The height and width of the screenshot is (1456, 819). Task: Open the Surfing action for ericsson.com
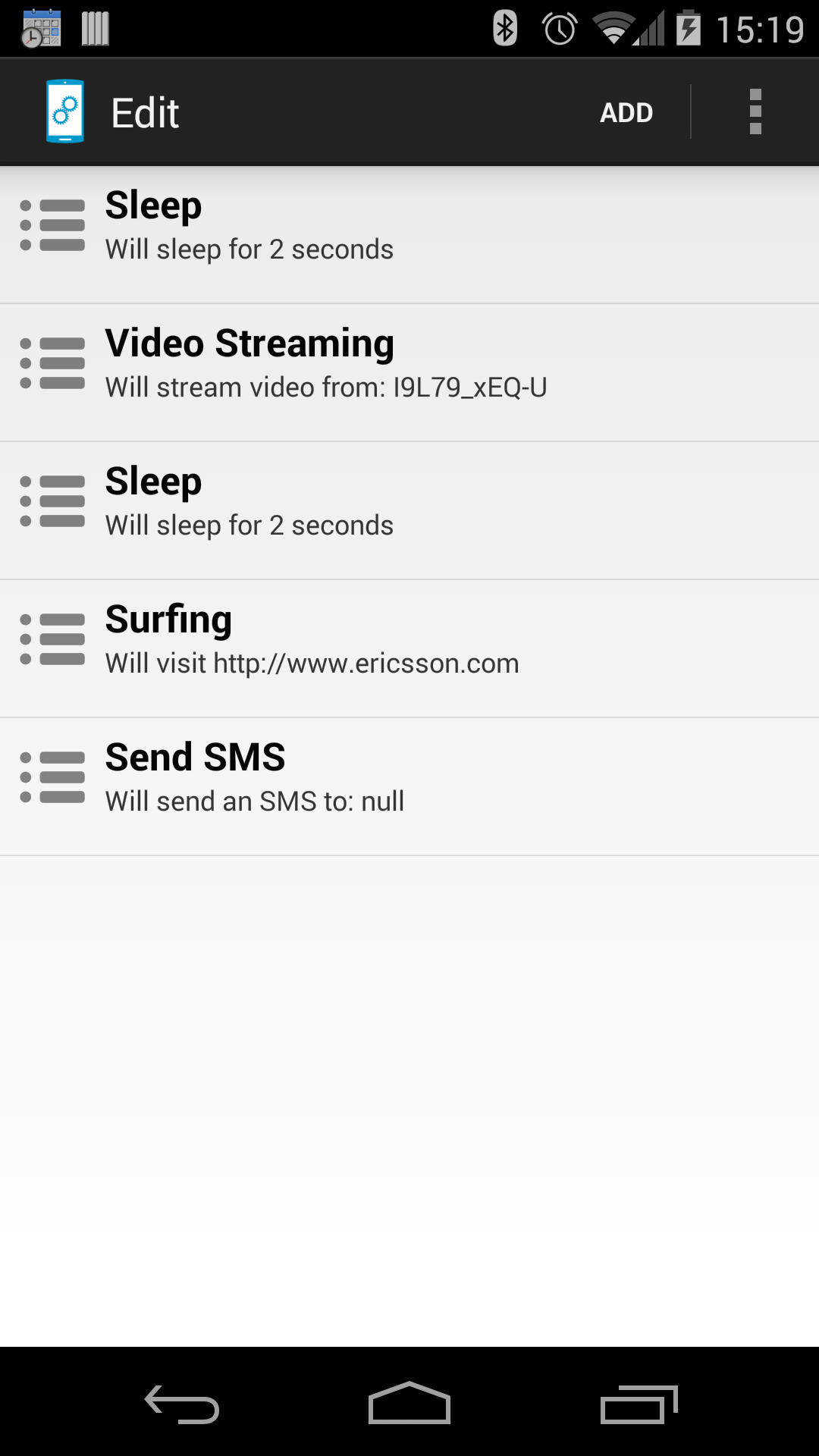(409, 641)
